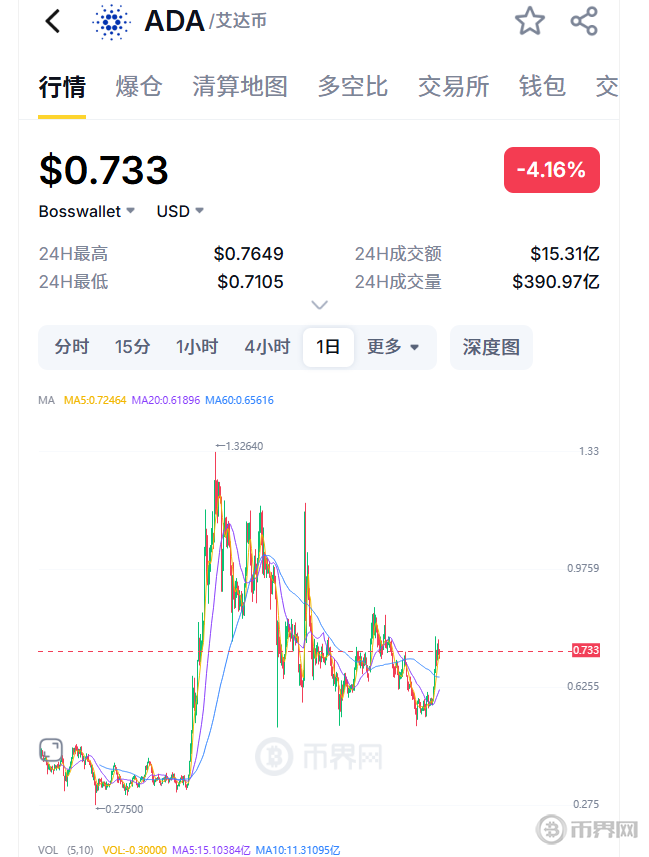Viewport: 649px width, 857px height.
Task: Go back with the arrow icon
Action: coord(53,21)
